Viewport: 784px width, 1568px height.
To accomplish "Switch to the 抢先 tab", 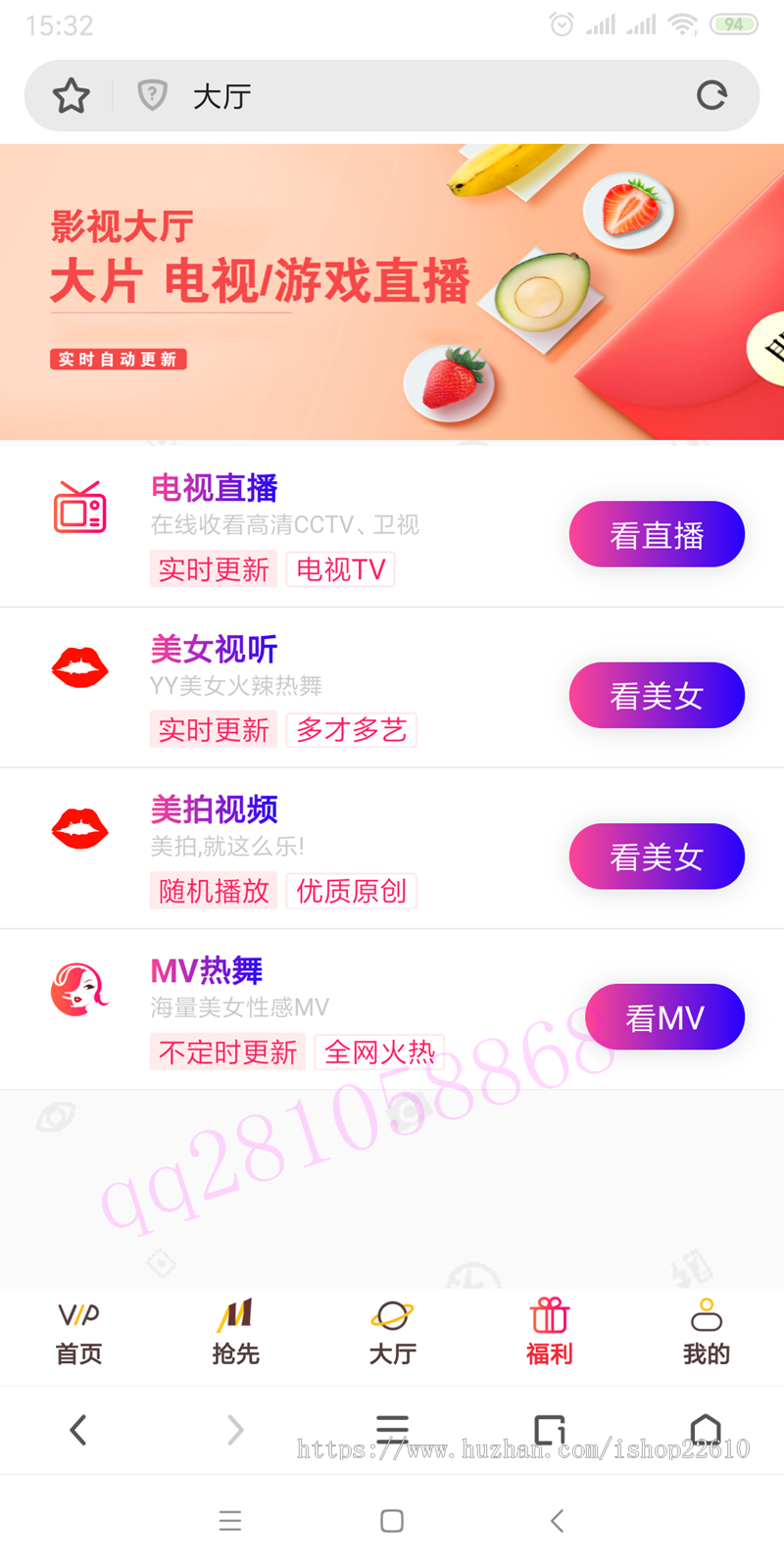I will pyautogui.click(x=235, y=1333).
